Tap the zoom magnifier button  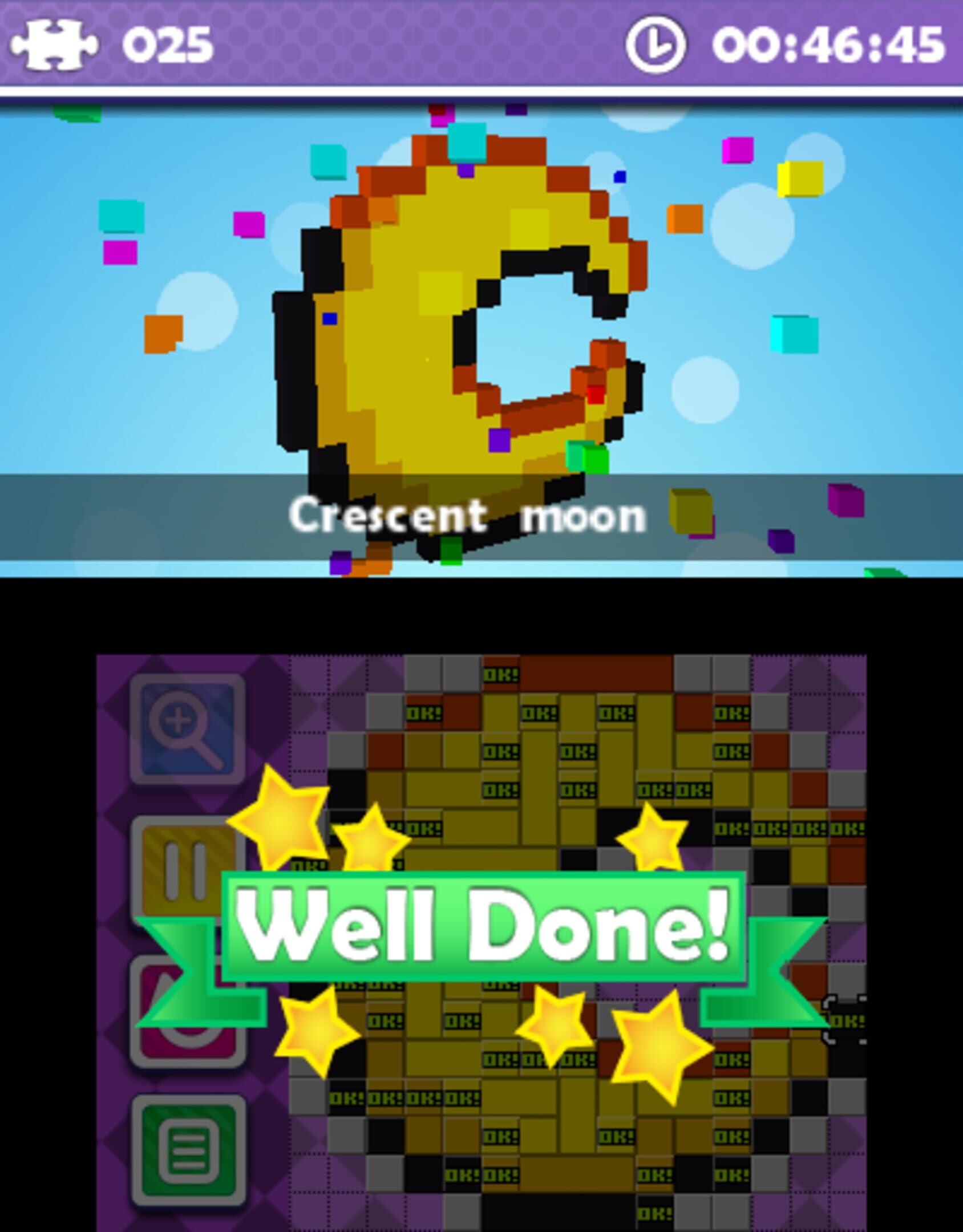point(187,728)
